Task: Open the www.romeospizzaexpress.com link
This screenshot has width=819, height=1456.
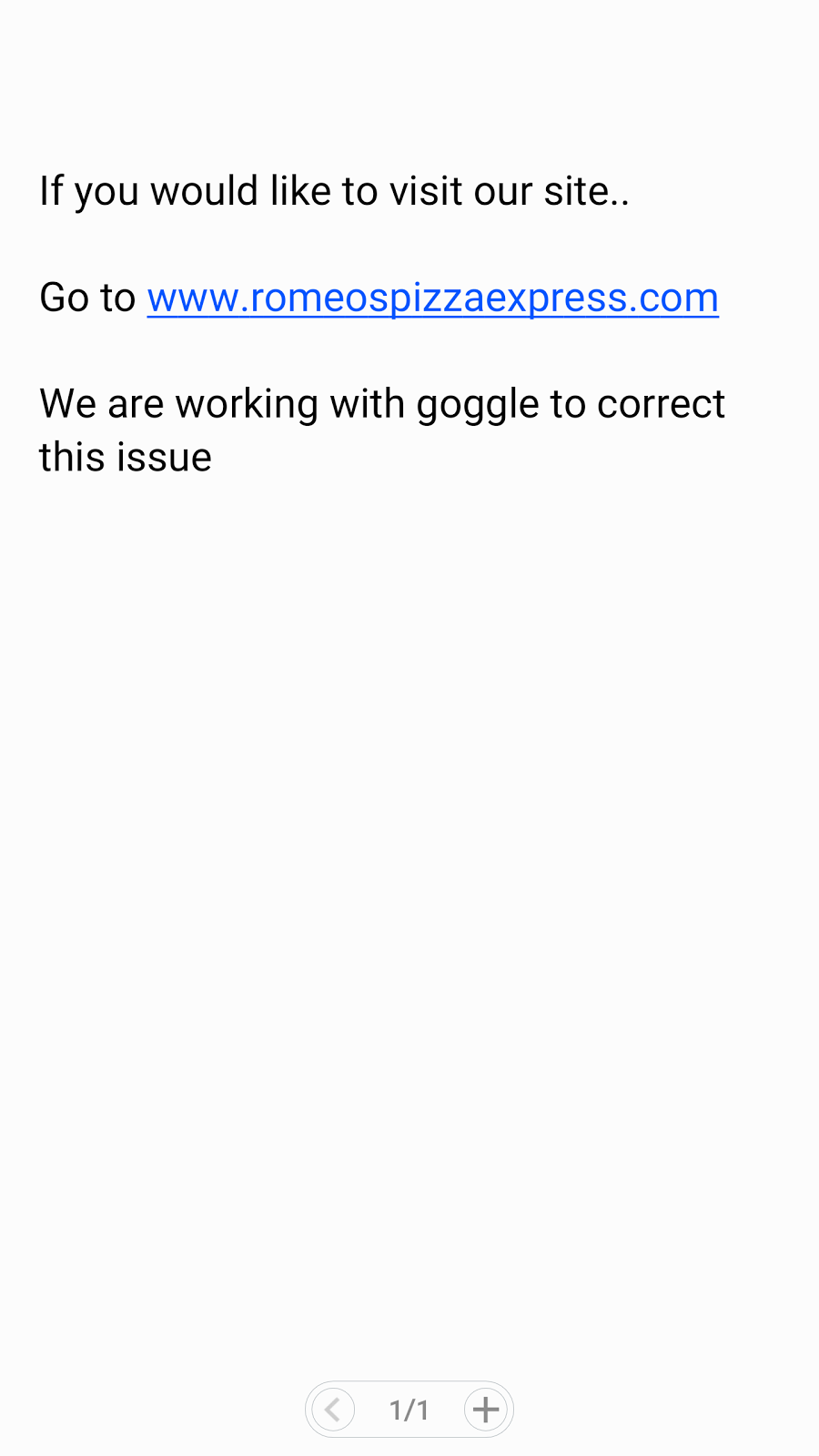Action: [x=432, y=298]
